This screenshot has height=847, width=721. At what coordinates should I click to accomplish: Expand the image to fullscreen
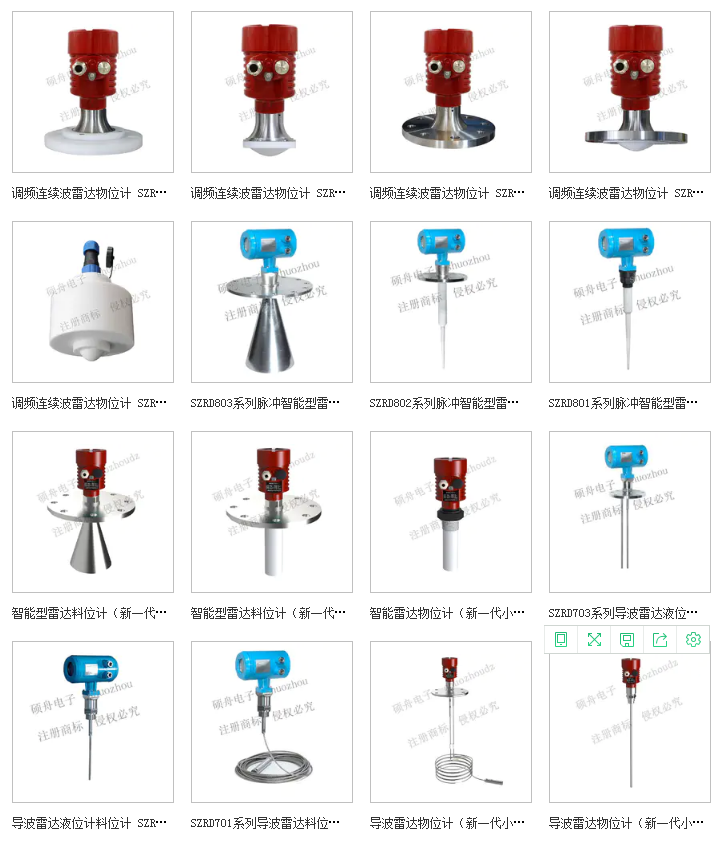click(x=594, y=640)
